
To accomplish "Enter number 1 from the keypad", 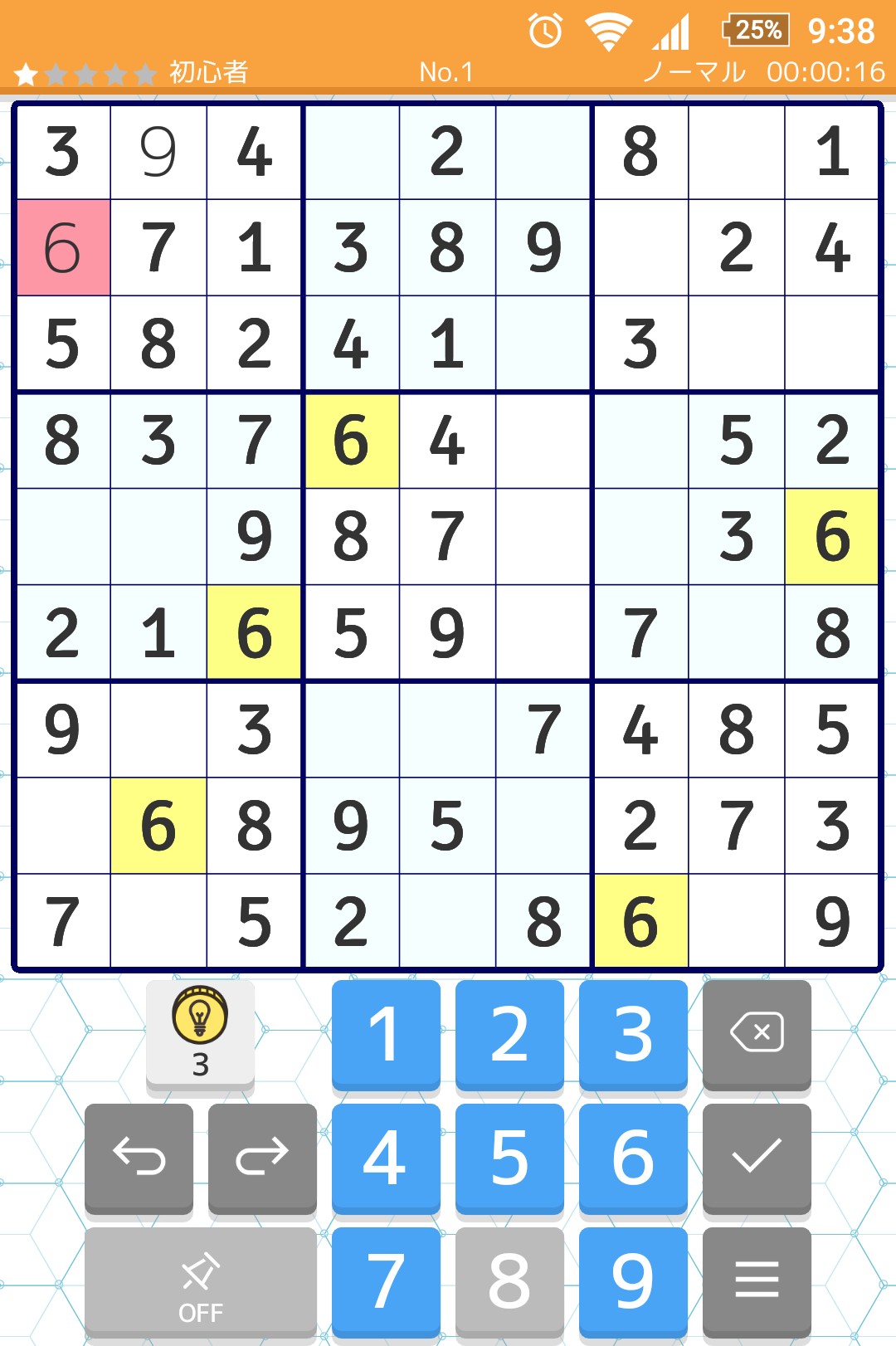I will point(386,1033).
